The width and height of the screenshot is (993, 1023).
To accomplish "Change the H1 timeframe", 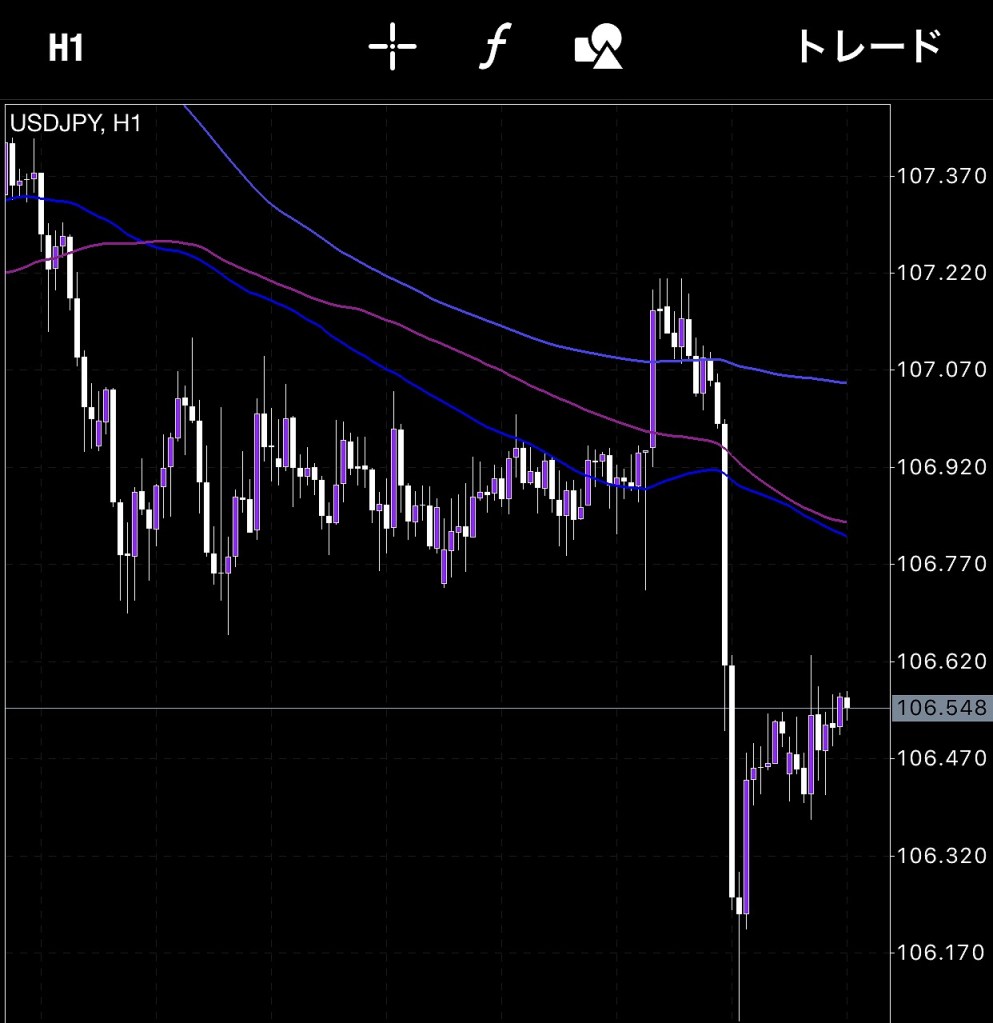I will point(66,48).
